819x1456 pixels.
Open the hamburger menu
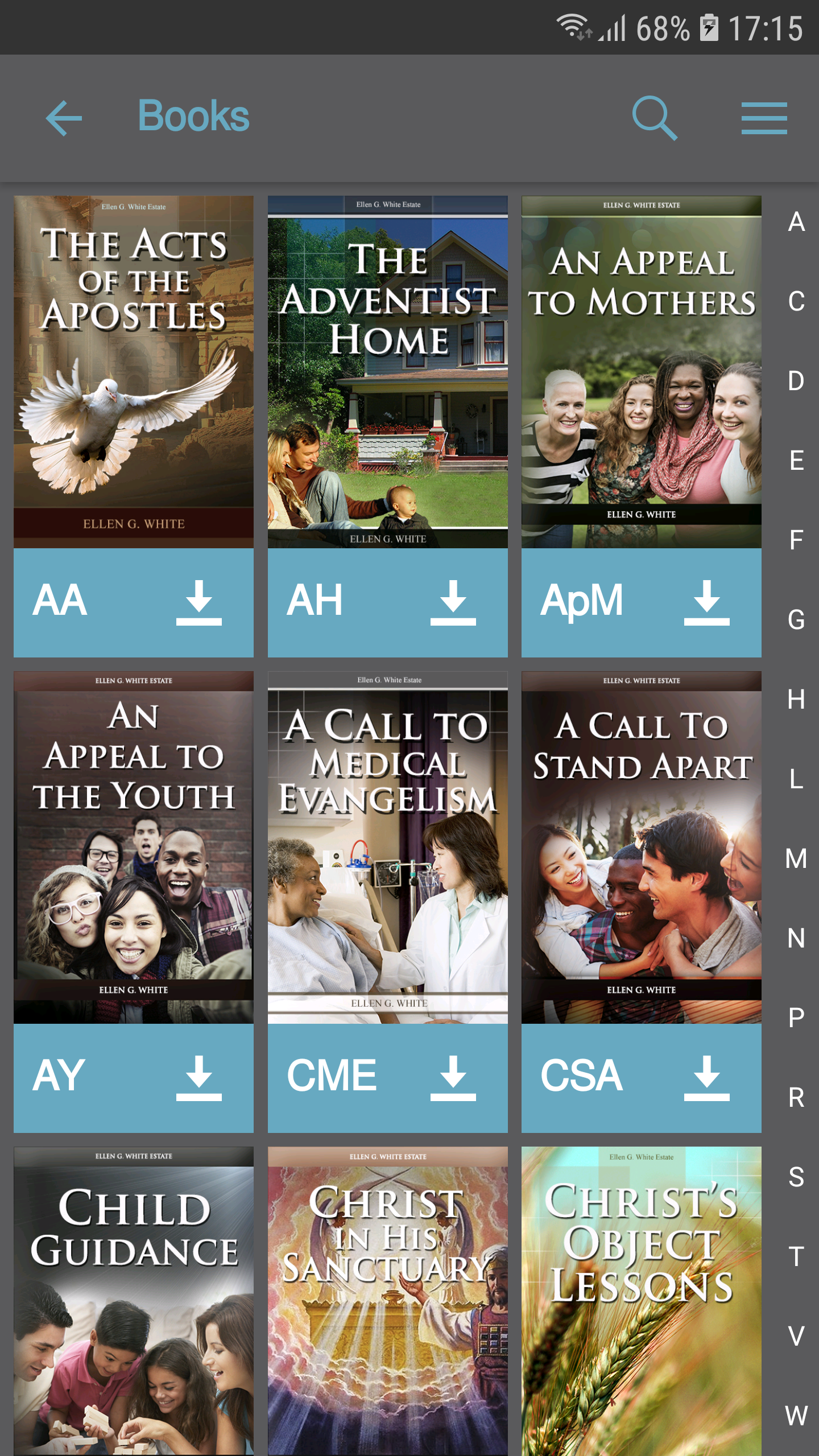764,118
